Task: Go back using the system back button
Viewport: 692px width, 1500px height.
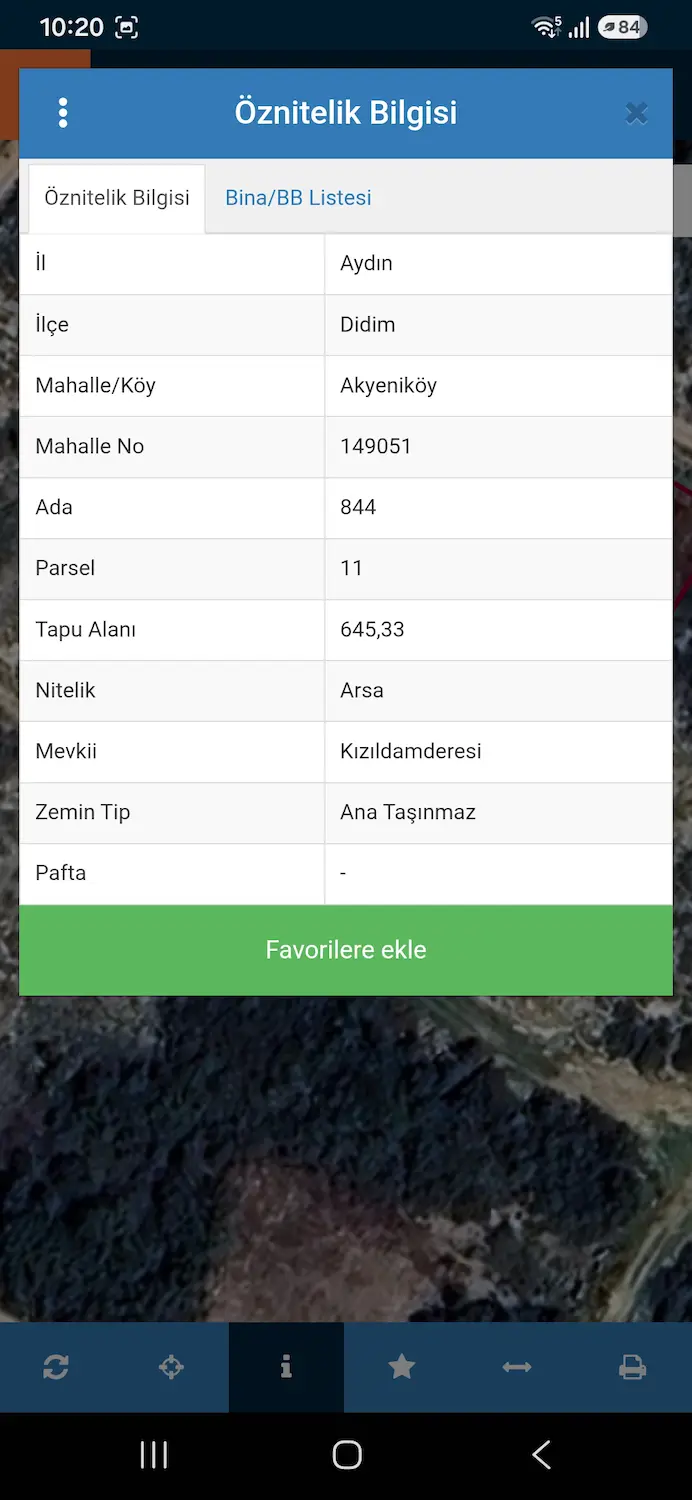Action: point(541,1455)
